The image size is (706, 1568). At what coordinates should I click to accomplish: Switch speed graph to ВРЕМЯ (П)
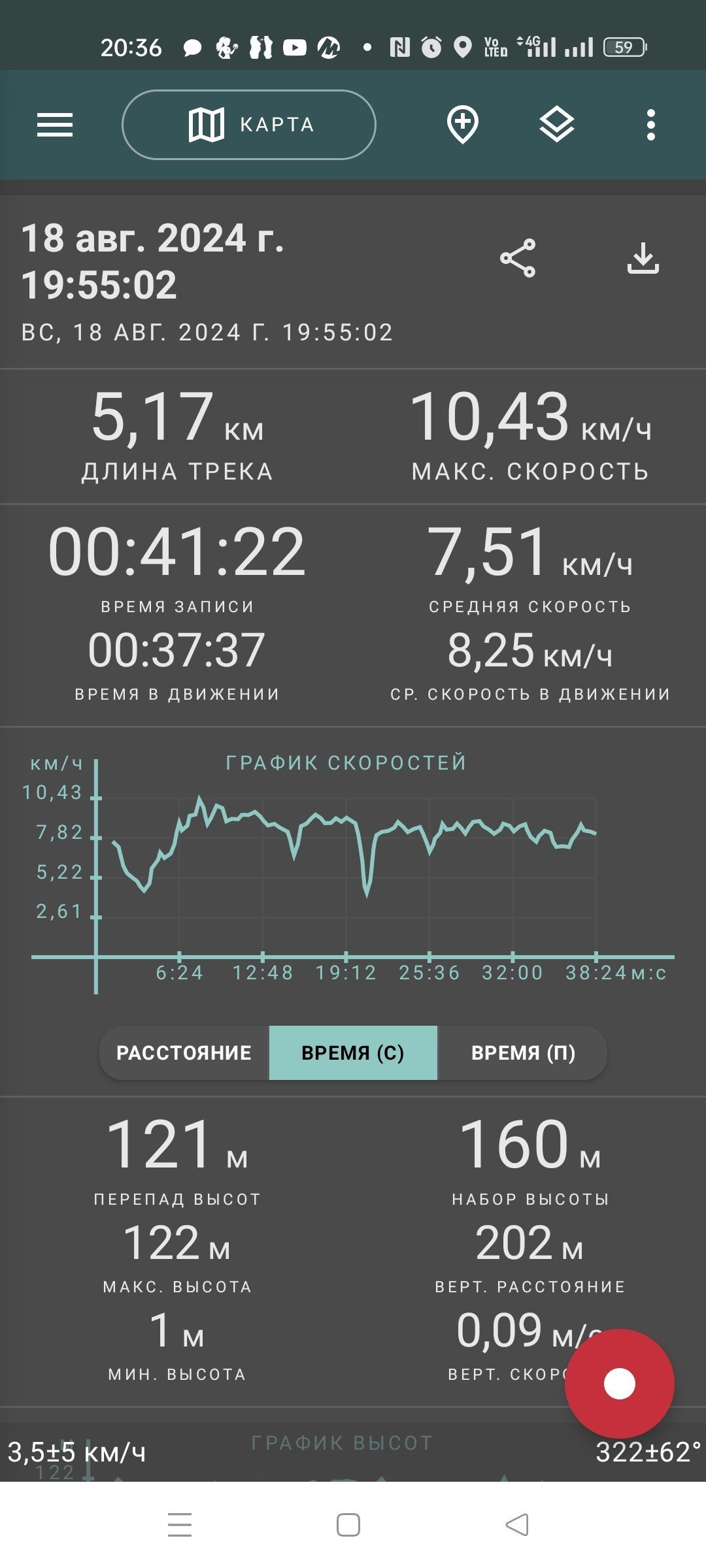[523, 1053]
